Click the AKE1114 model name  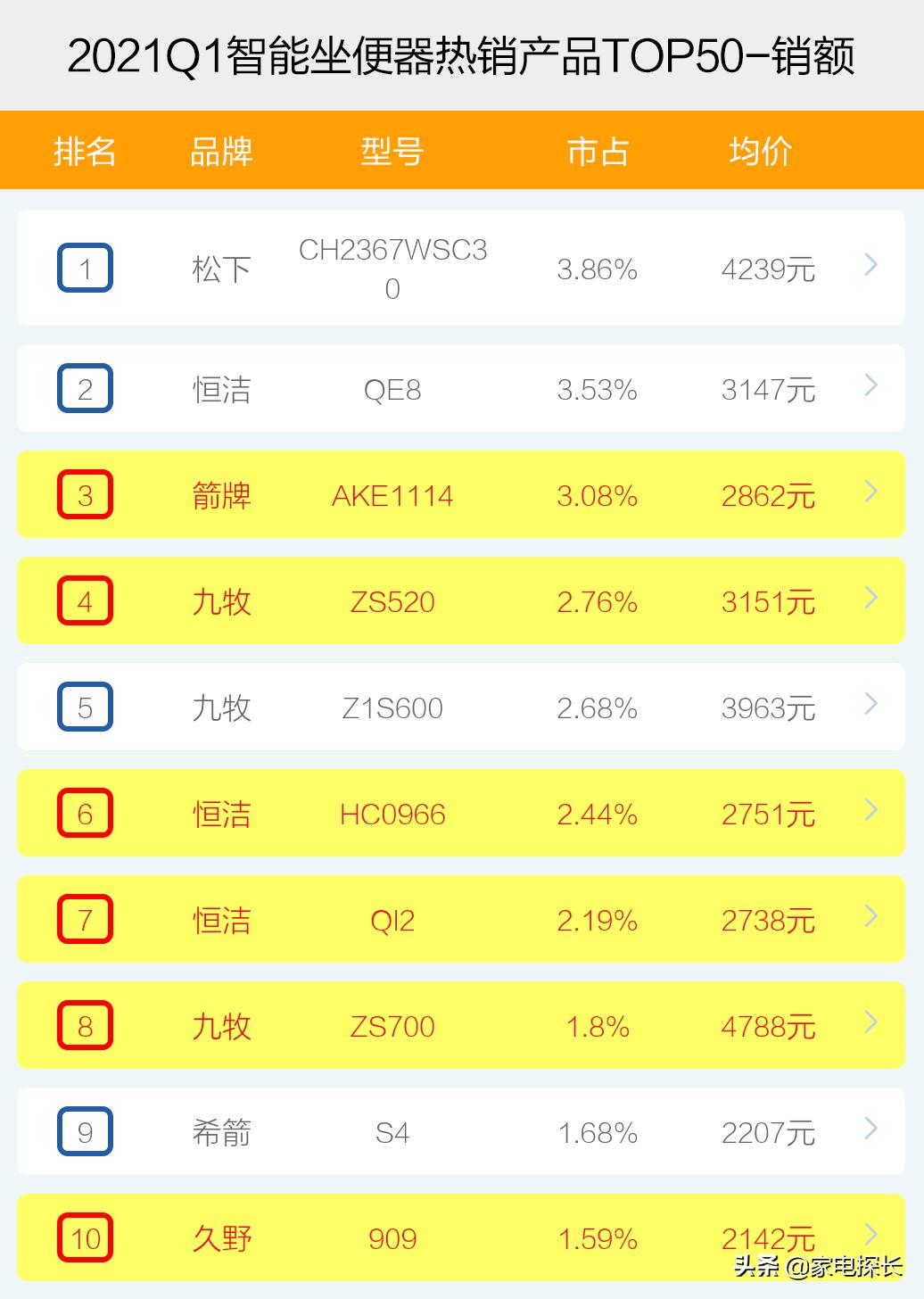click(x=394, y=496)
